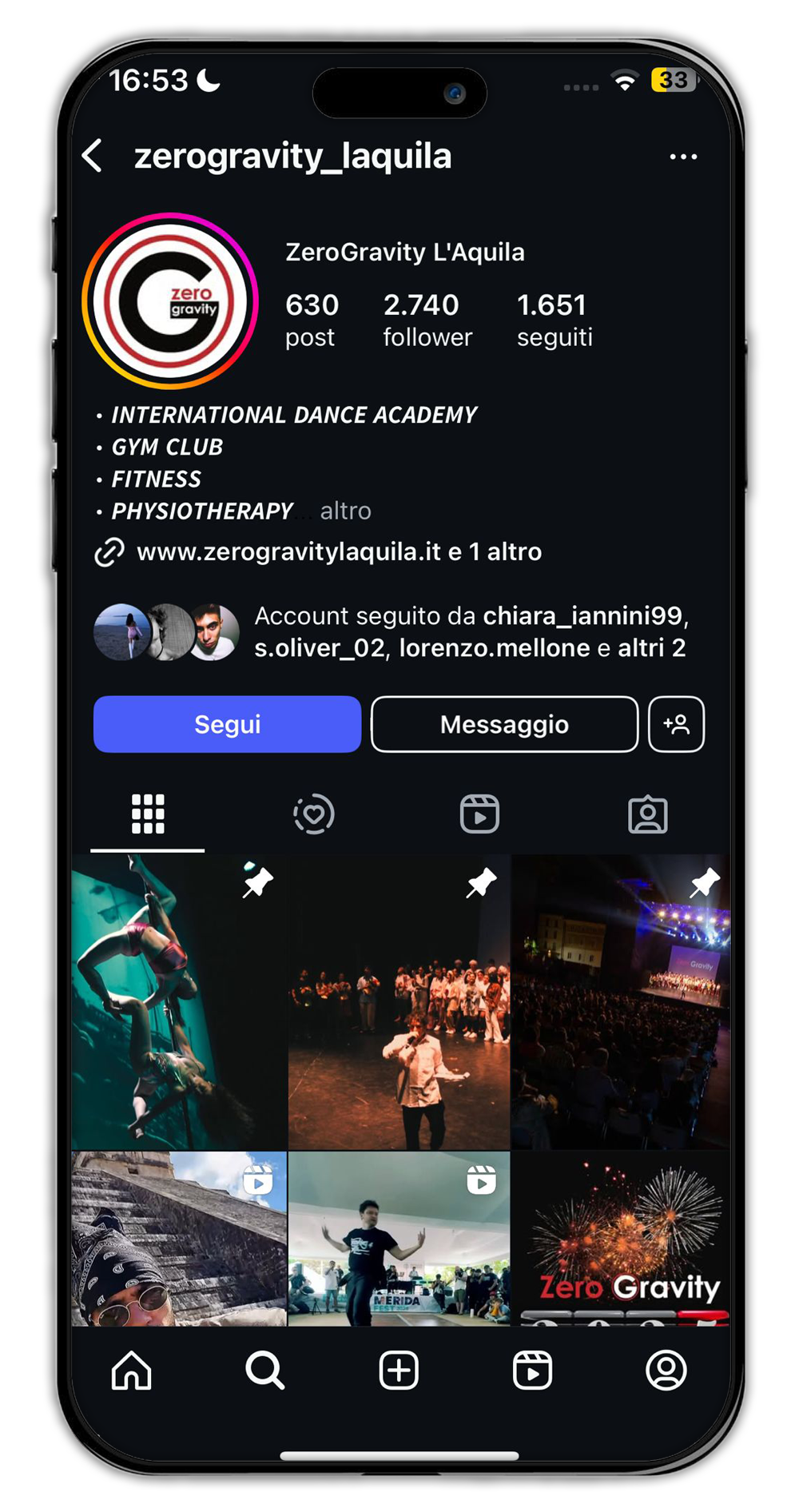Switch to the Reels profile tab

click(x=479, y=814)
